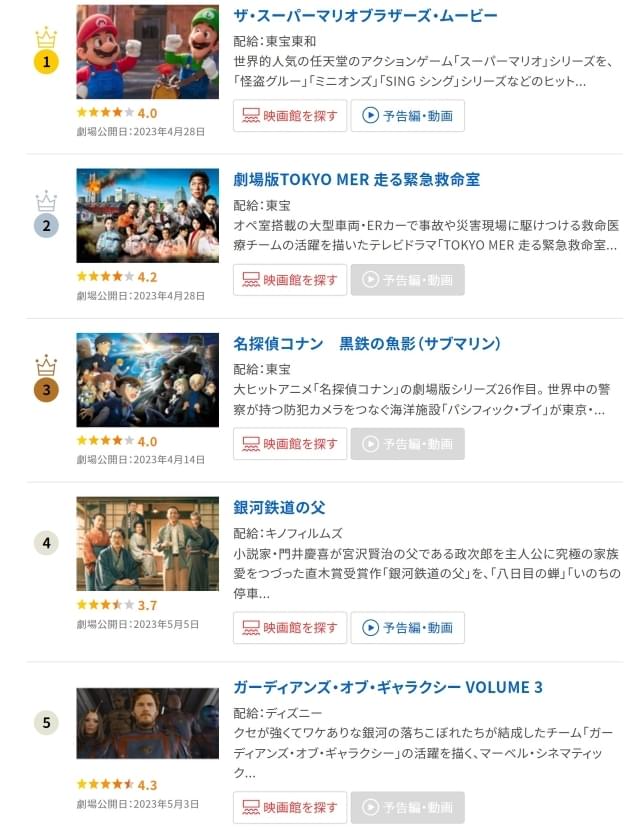Screen dimensions: 640x830
Task: Open 劇場版TOKYO MER 走る緊急救命室 title link
Action: point(356,179)
